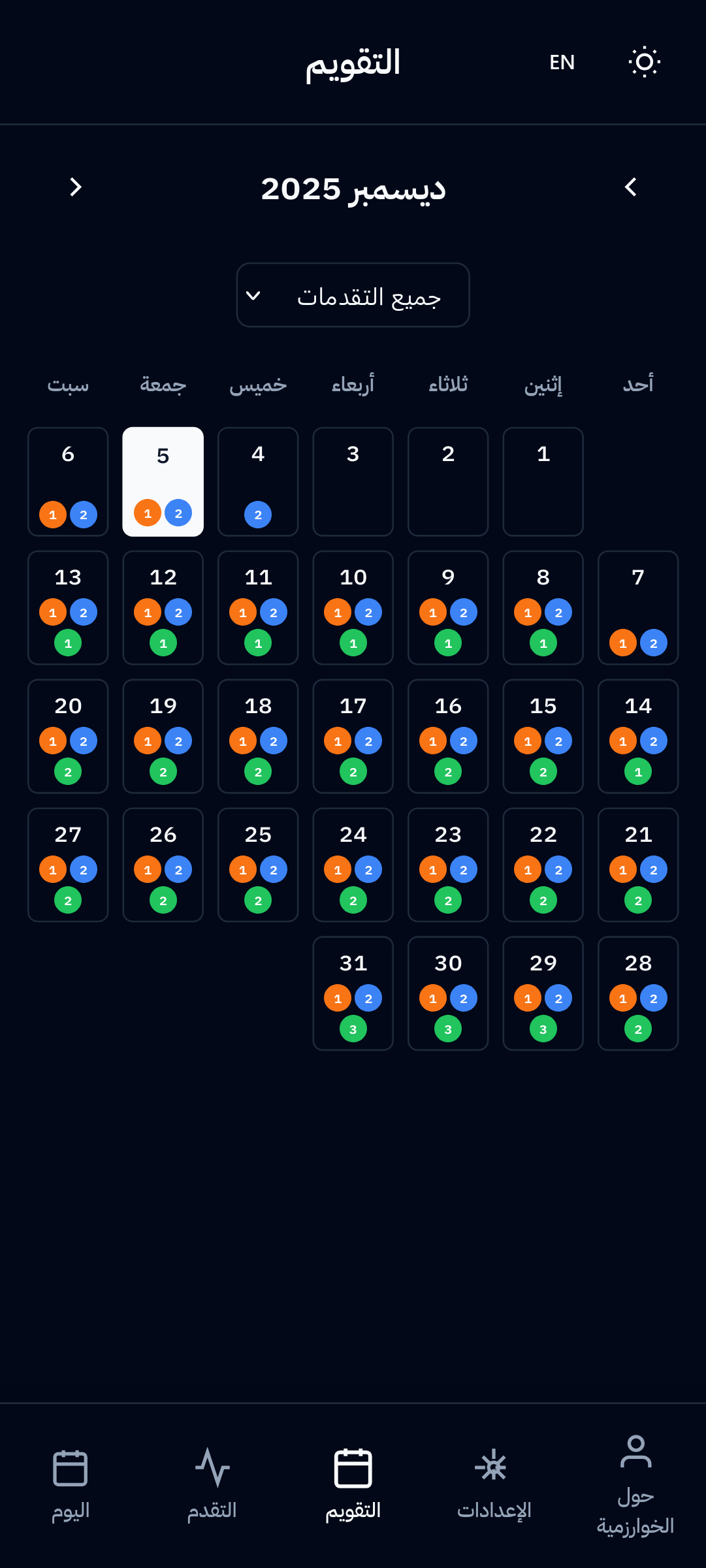Select day 22 in the calendar

(x=543, y=865)
